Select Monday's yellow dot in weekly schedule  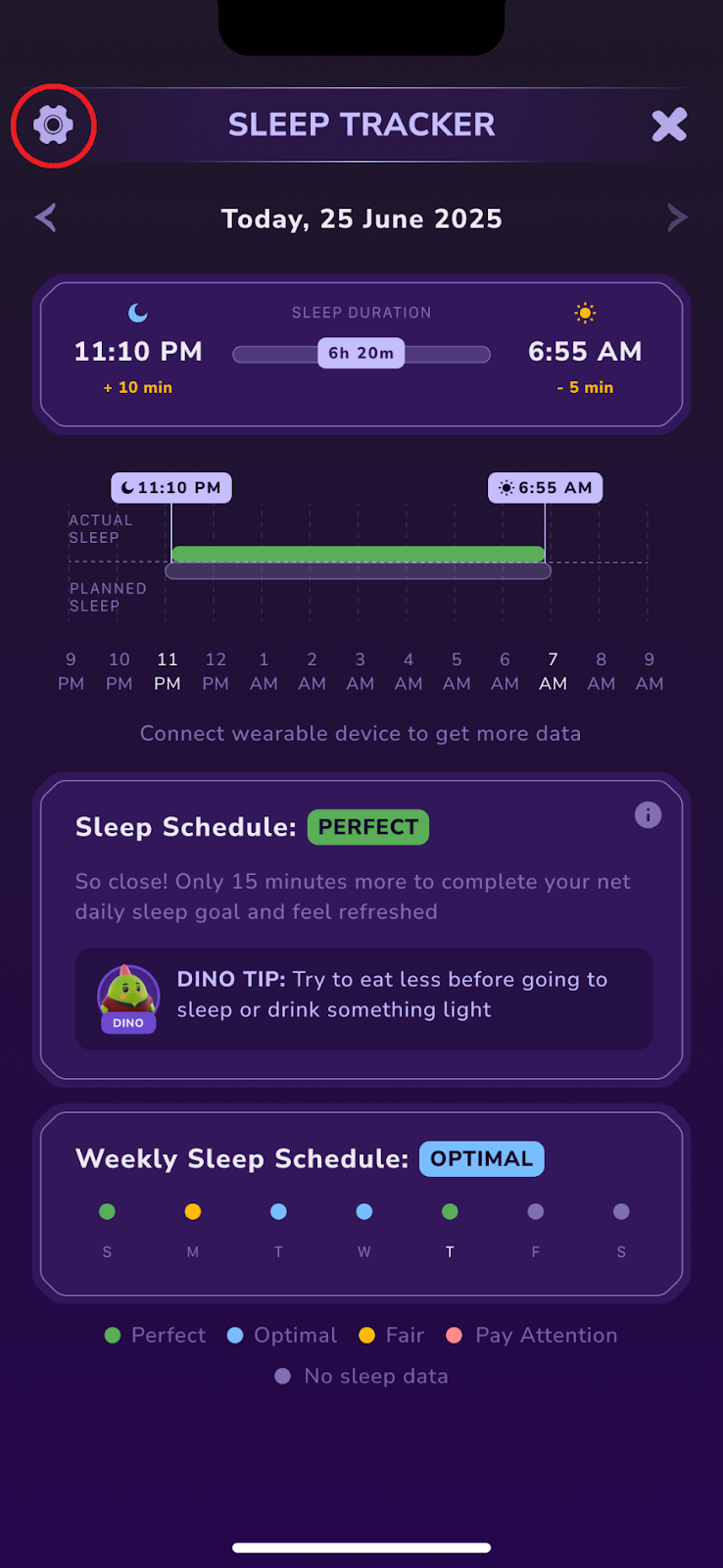click(193, 1212)
